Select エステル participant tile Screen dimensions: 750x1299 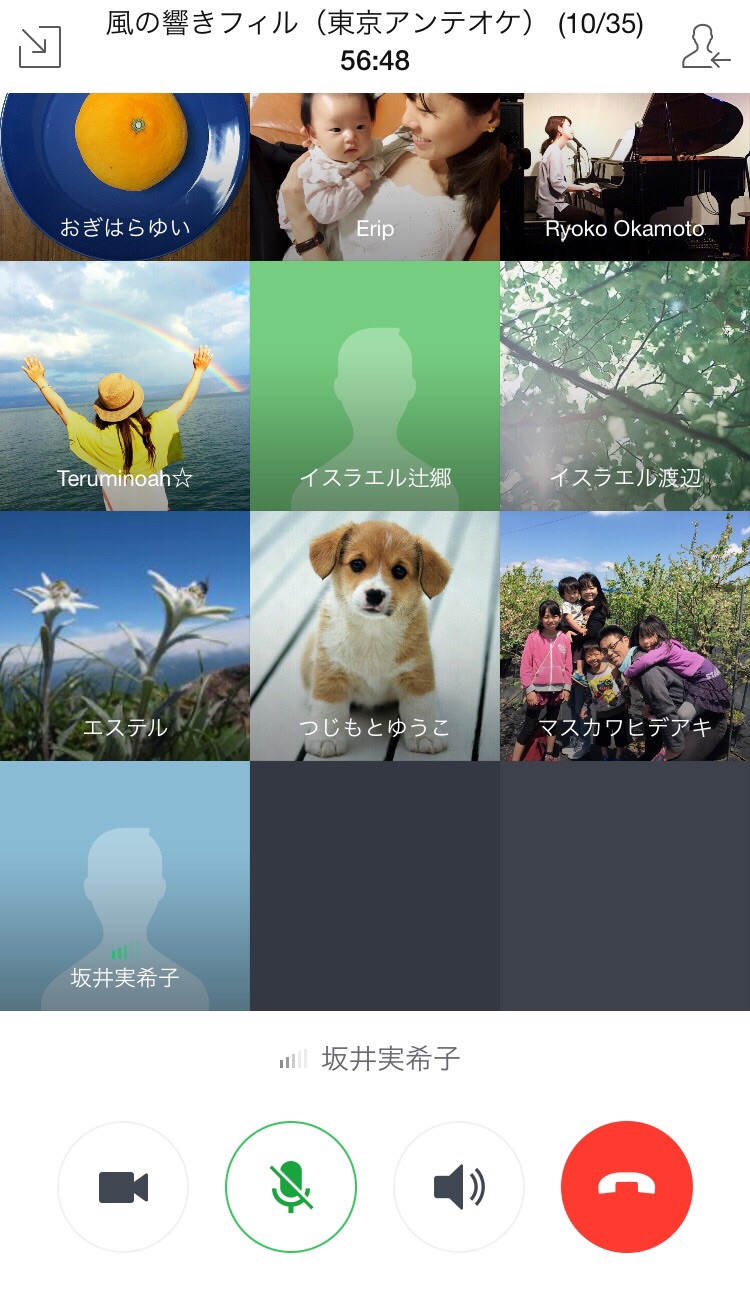125,636
